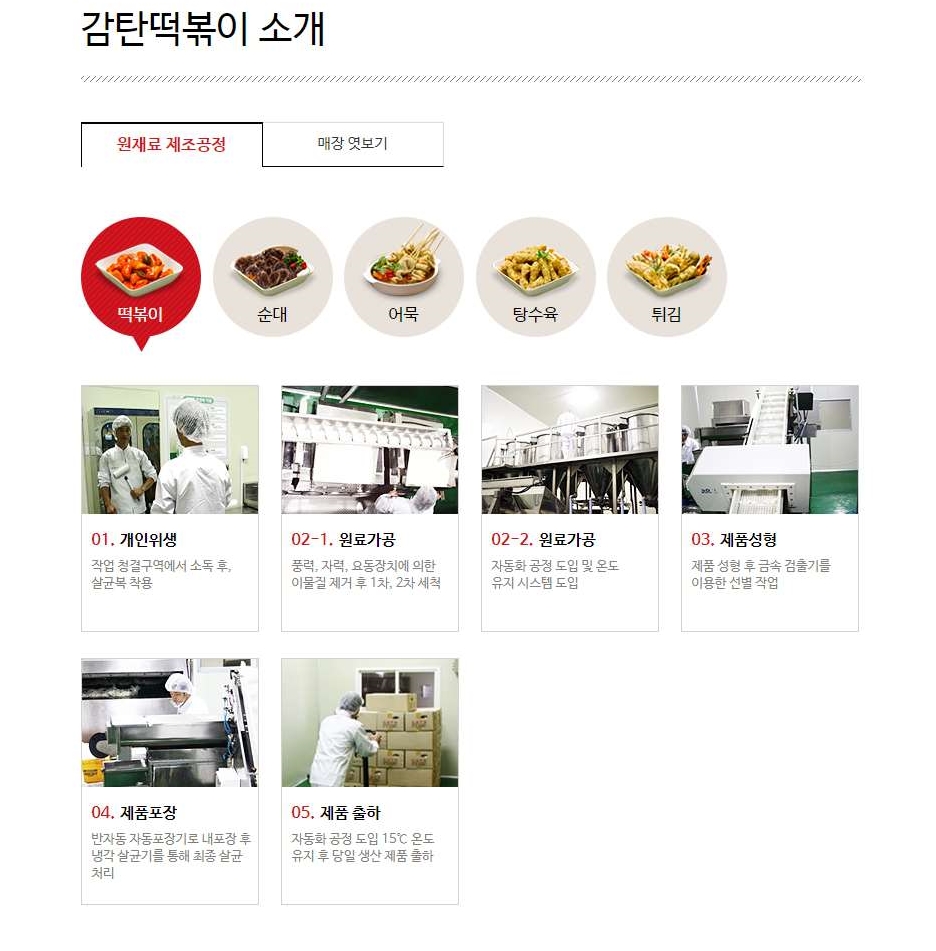View the 튀김 category
Viewport: 936px width, 951px height.
point(666,278)
